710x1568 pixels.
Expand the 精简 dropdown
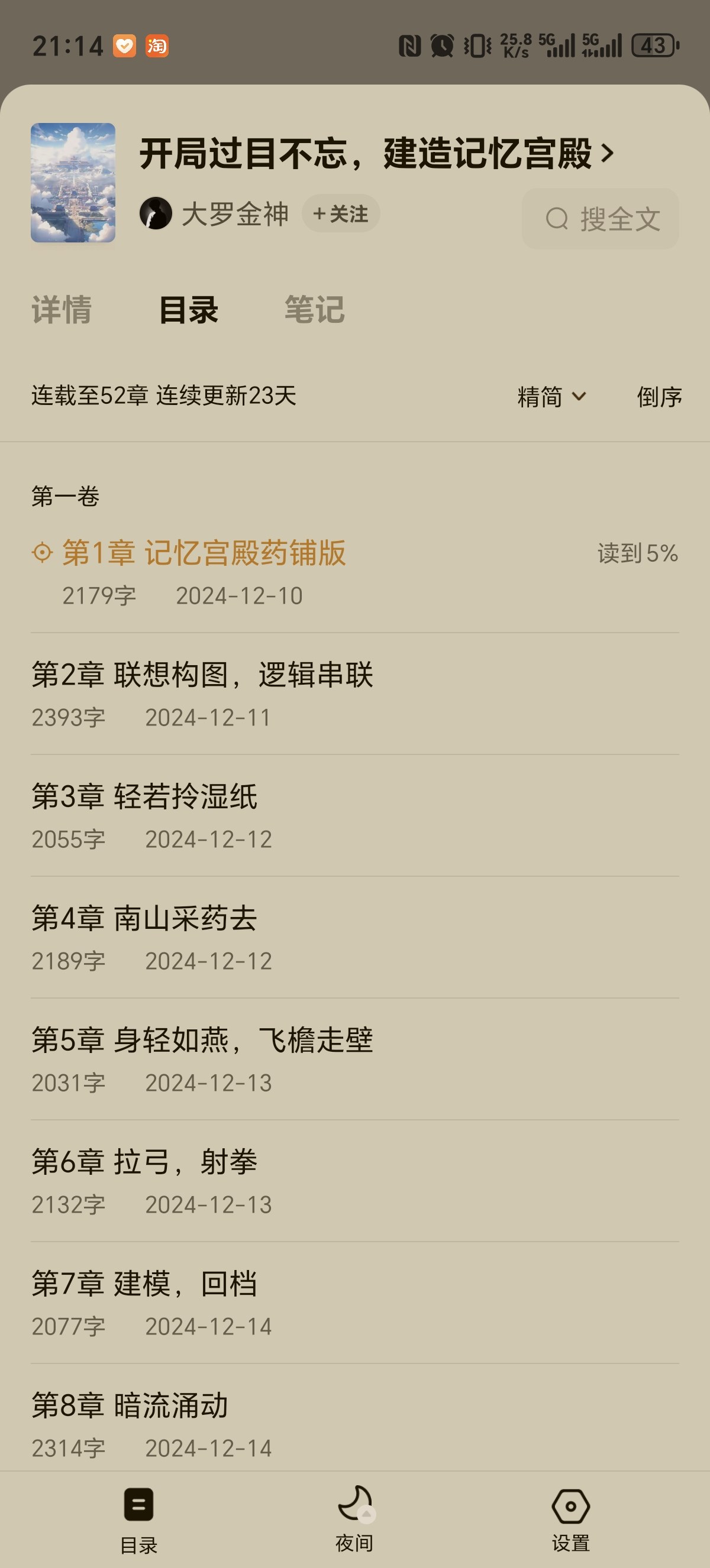[551, 397]
